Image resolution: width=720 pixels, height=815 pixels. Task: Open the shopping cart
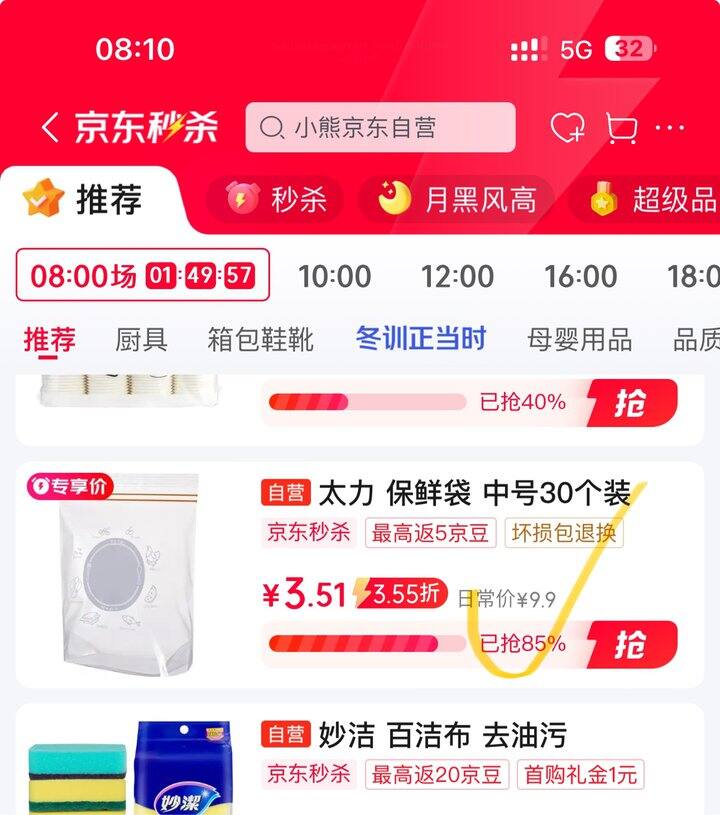pyautogui.click(x=621, y=128)
